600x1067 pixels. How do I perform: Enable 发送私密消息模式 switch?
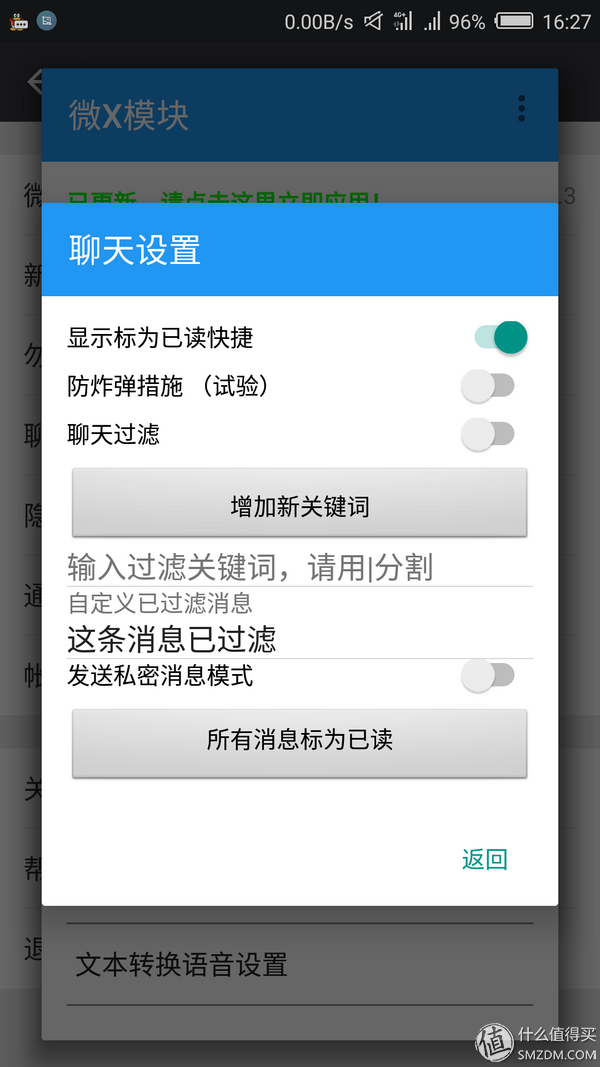tap(488, 676)
